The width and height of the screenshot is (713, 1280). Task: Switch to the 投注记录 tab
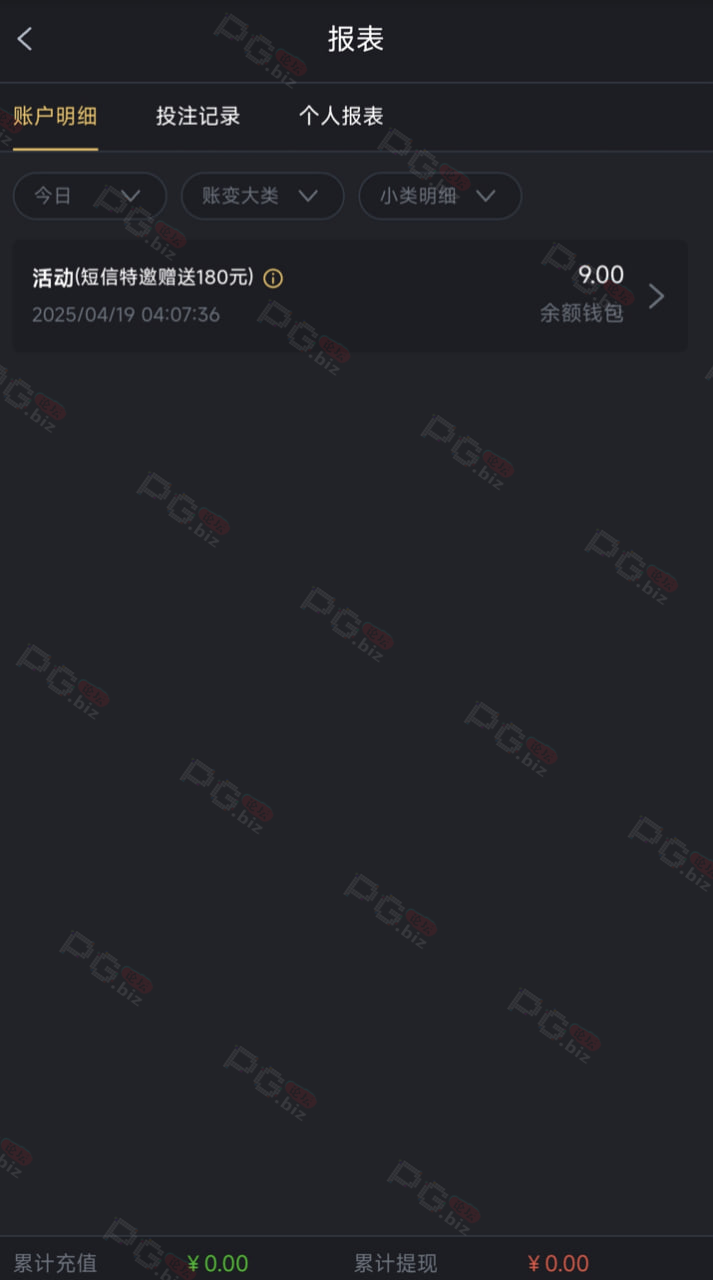198,116
